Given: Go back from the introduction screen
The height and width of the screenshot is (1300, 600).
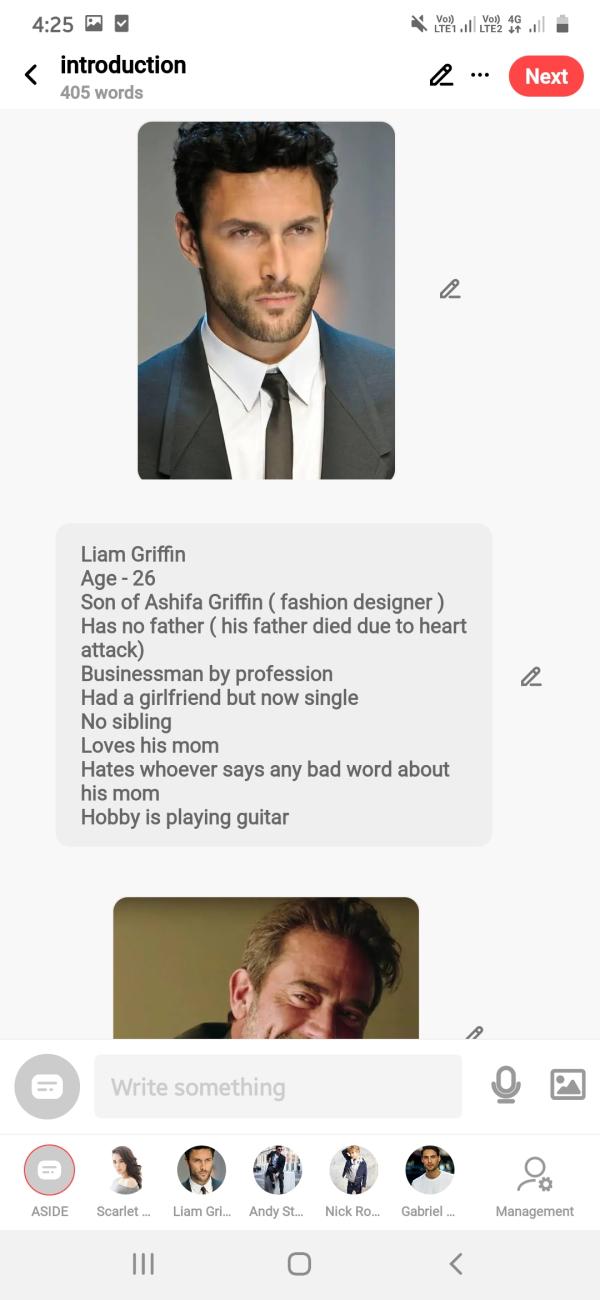Looking at the screenshot, I should [31, 75].
